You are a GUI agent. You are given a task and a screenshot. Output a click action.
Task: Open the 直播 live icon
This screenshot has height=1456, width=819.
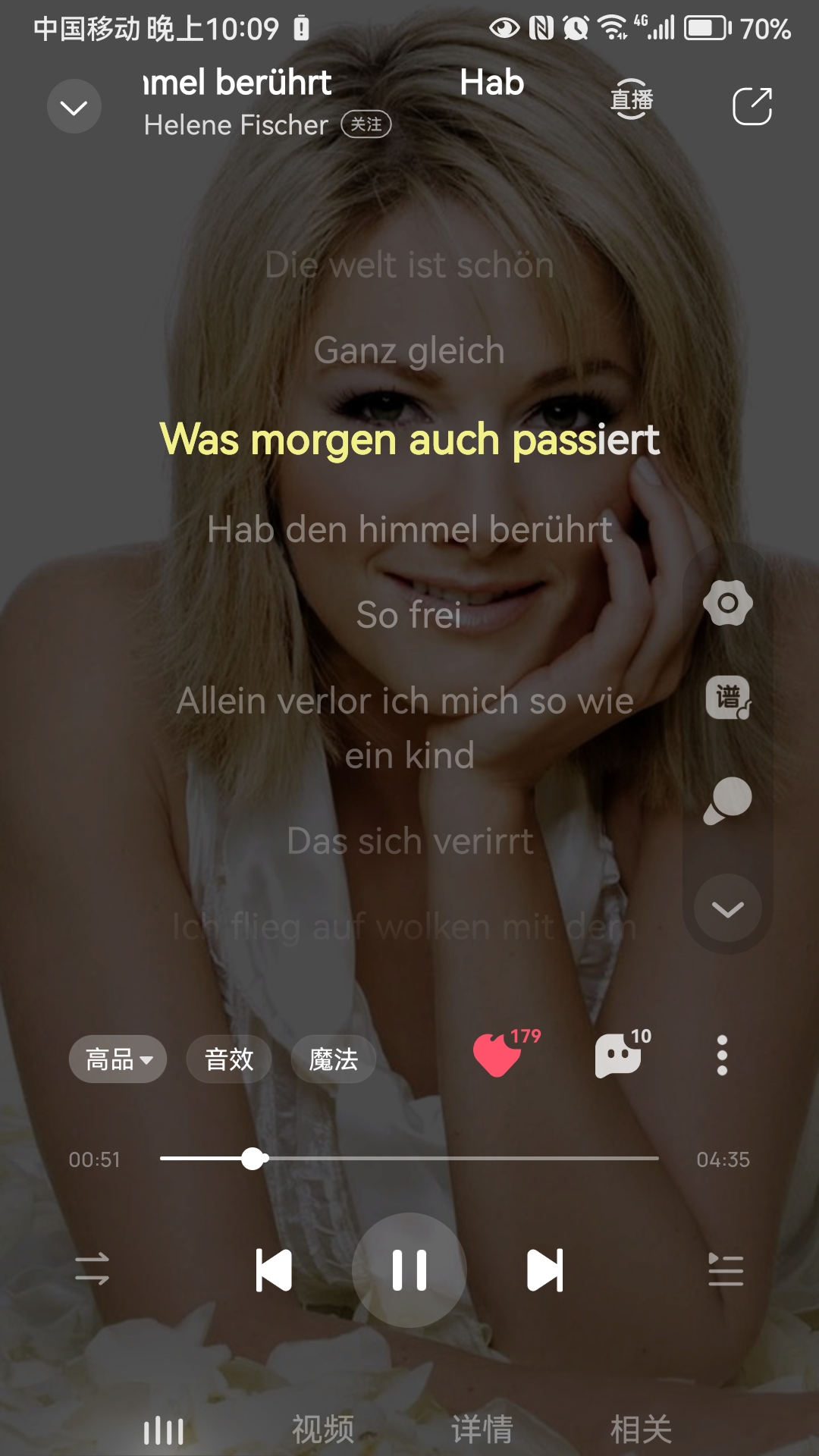point(632,99)
